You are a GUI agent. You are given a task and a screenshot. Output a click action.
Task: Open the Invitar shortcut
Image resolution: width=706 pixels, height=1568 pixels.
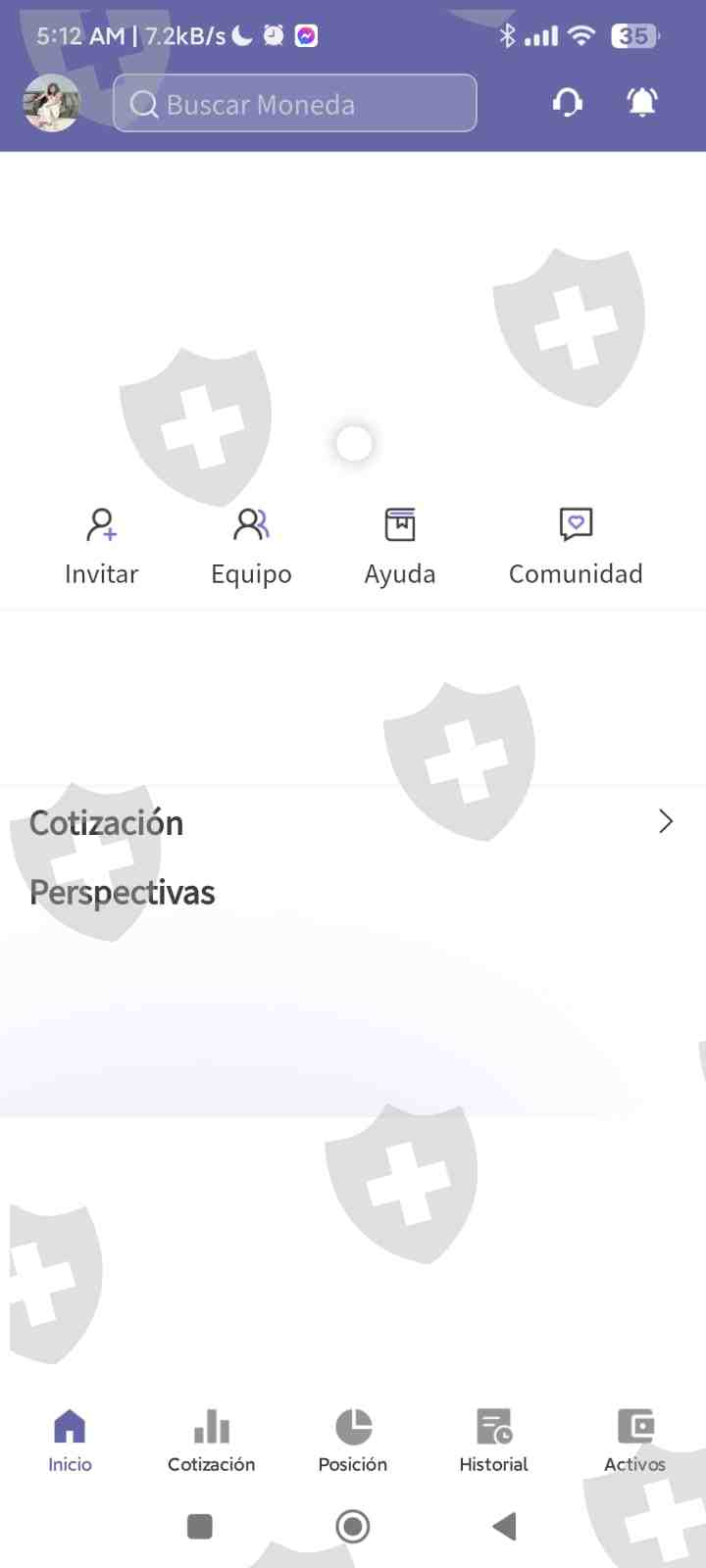tap(101, 546)
